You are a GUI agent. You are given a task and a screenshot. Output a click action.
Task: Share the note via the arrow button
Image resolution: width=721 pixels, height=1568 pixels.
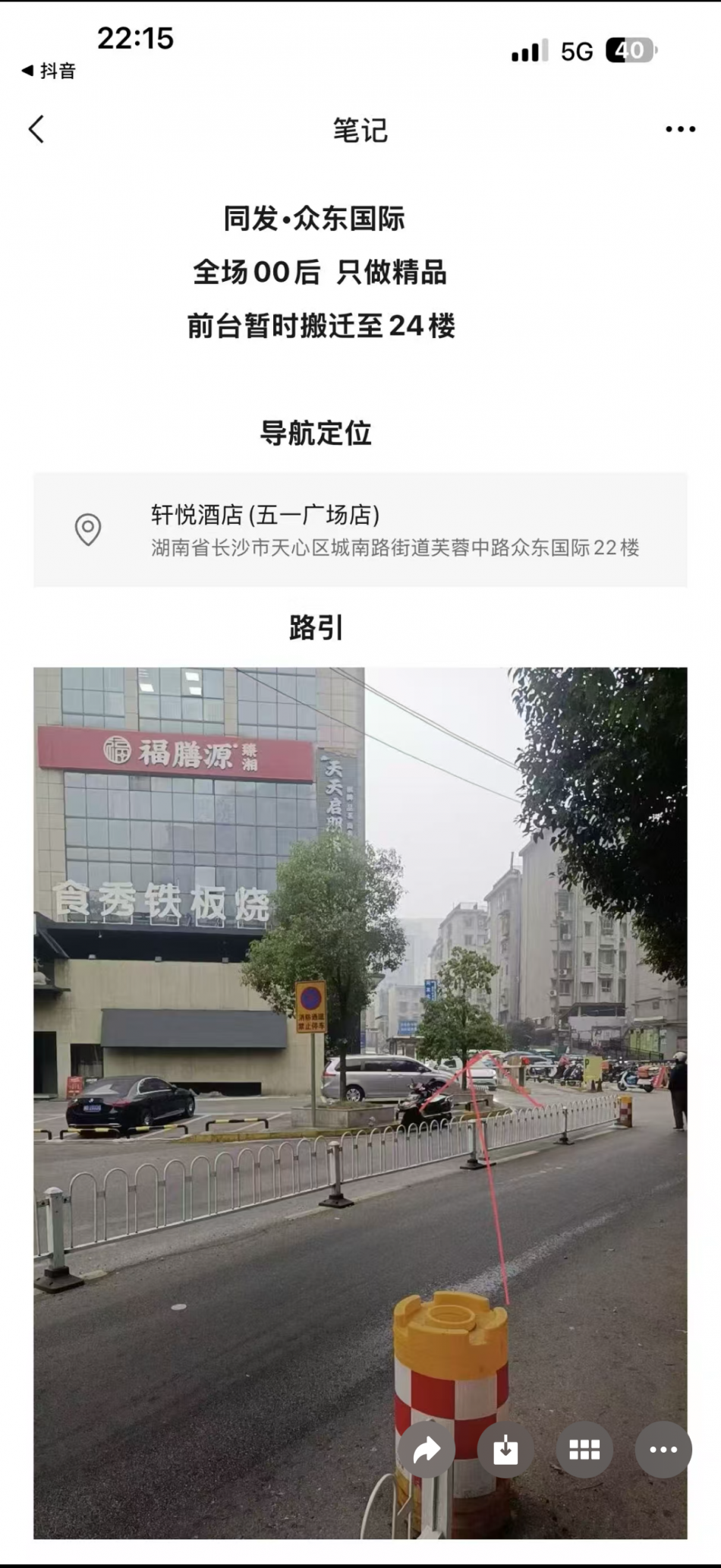[x=427, y=1450]
